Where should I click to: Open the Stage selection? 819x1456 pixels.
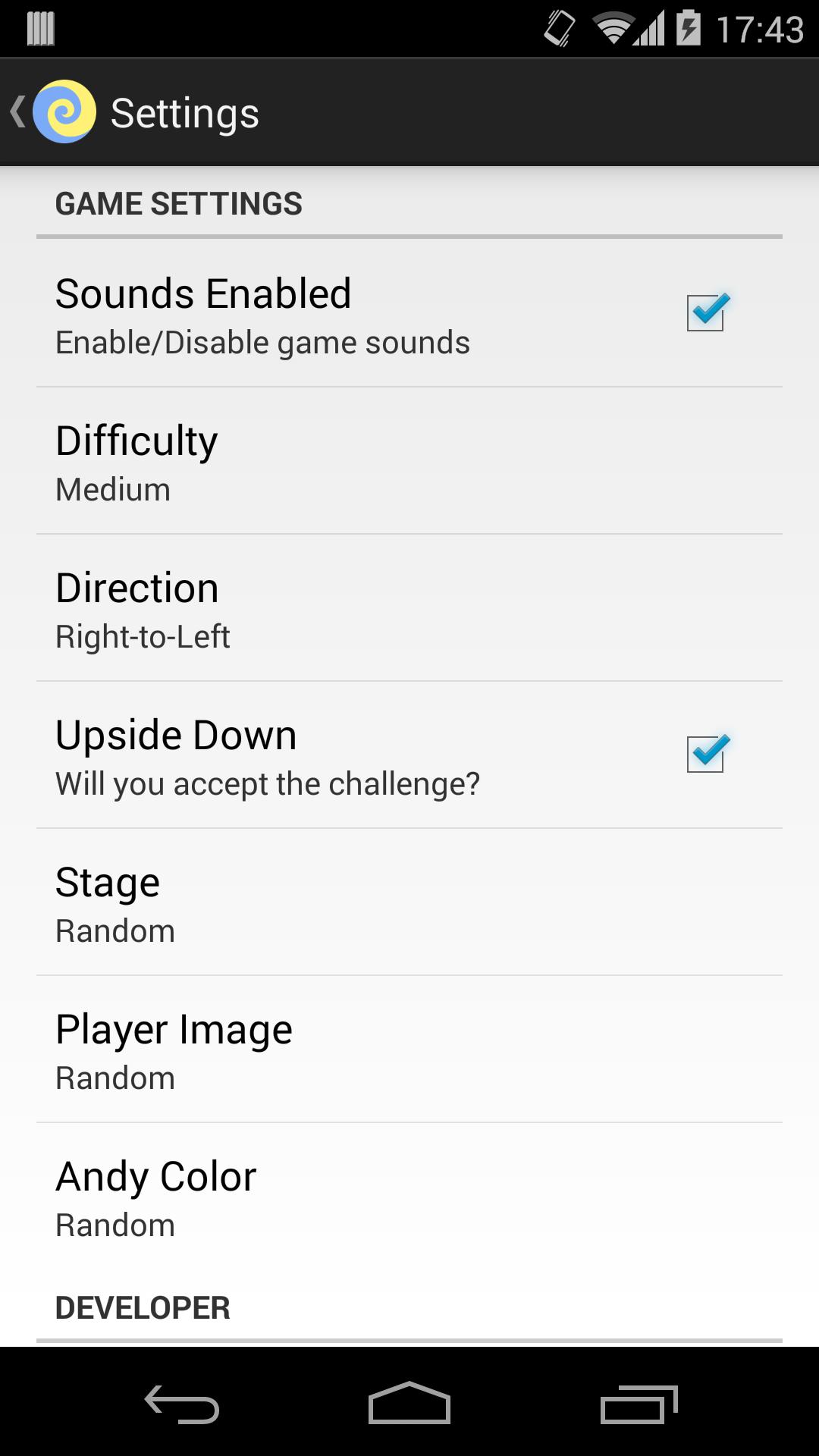click(x=409, y=902)
